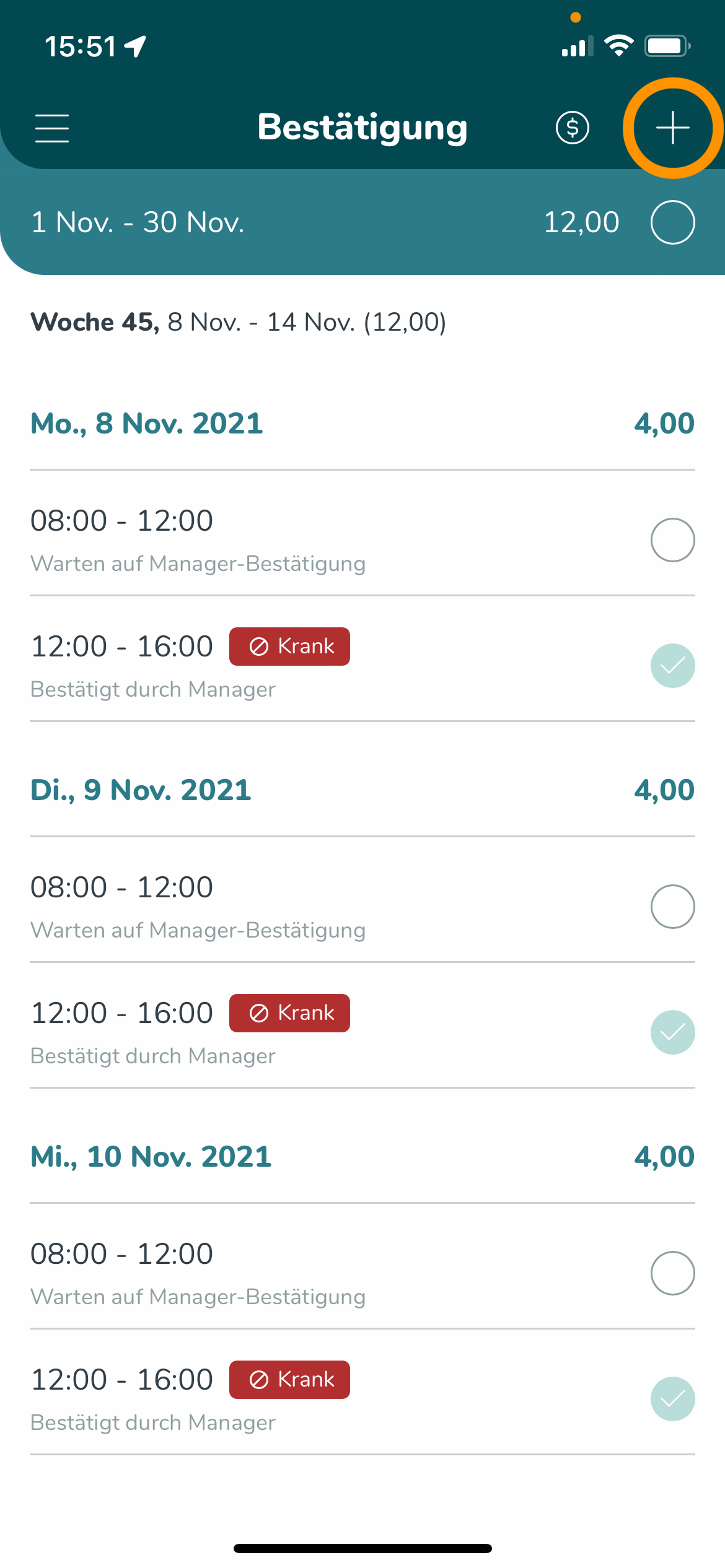Open the hamburger menu
Screen dimensions: 725x1568
pyautogui.click(x=52, y=128)
